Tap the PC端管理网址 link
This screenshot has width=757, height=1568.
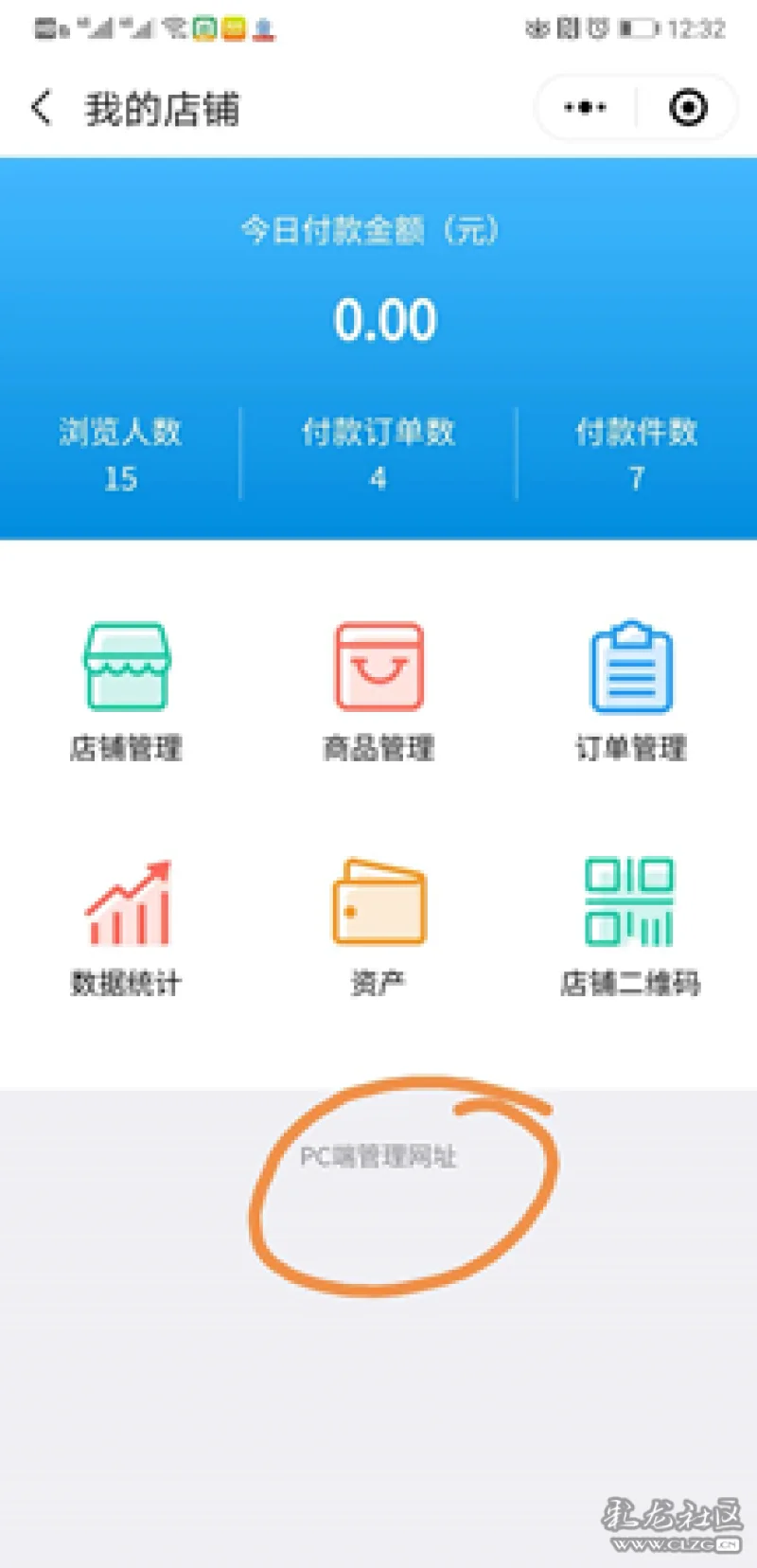[378, 1156]
